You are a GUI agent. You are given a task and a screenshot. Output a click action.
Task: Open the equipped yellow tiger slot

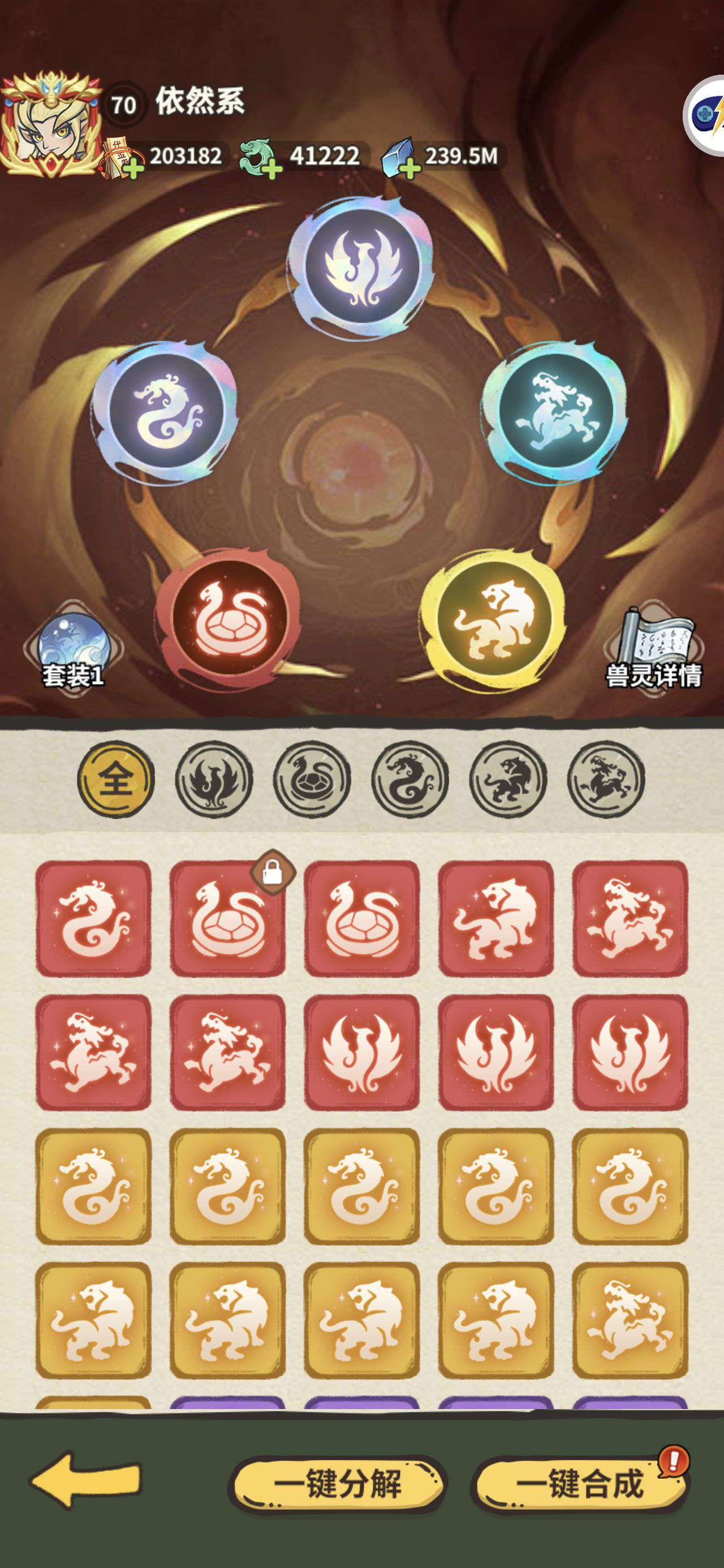(493, 619)
